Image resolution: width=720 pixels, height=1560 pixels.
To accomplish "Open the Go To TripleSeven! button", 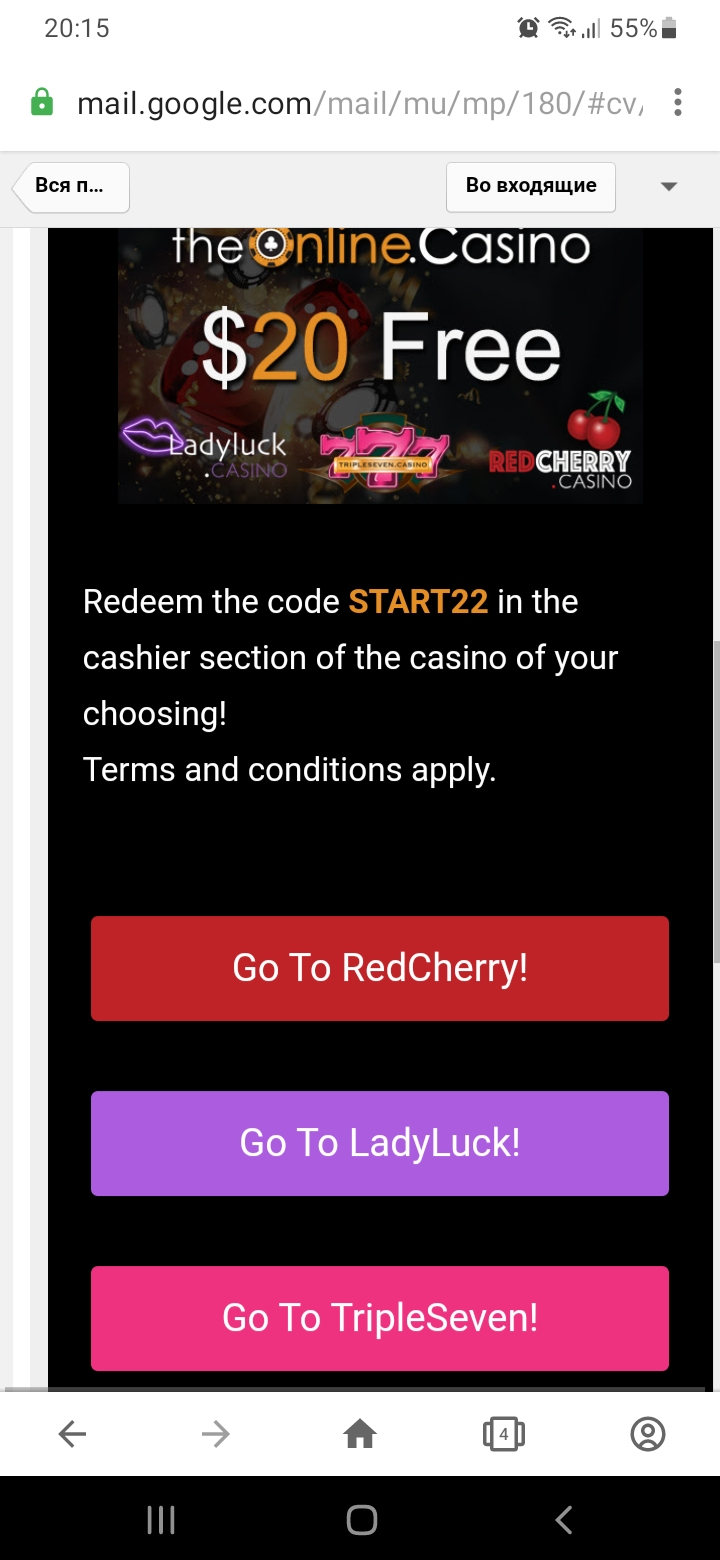I will pos(380,1318).
